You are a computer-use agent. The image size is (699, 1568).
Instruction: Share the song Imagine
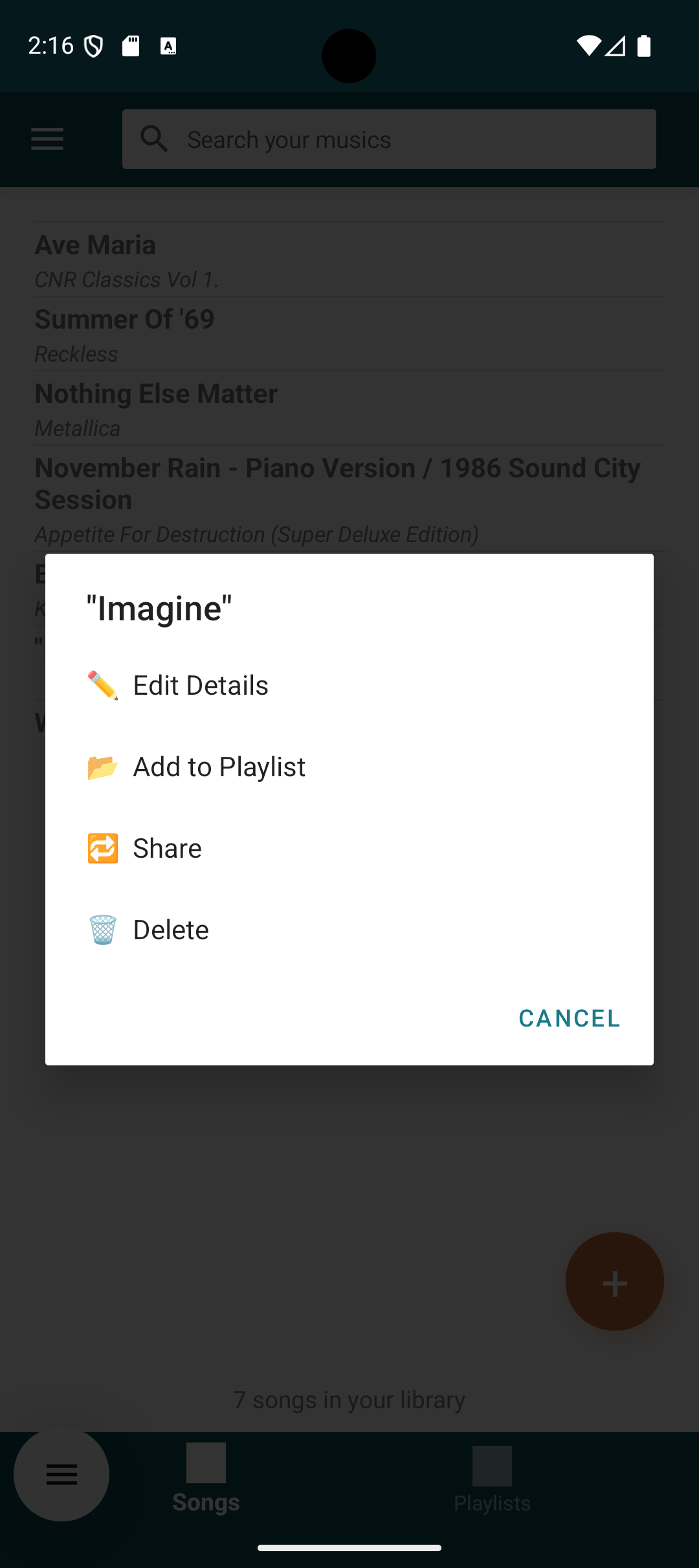point(167,849)
